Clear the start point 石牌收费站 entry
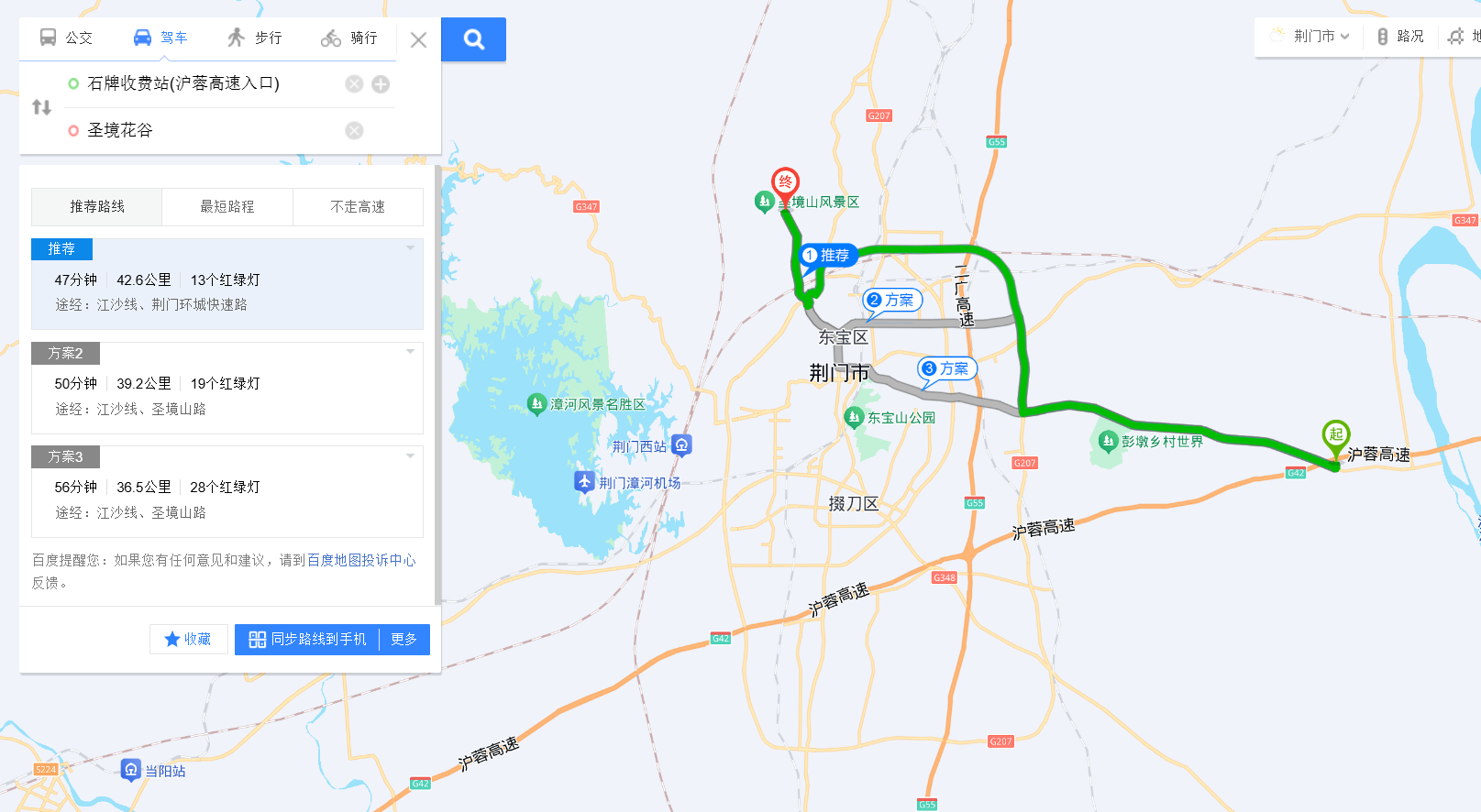Screen dimensions: 1481x812 354,84
